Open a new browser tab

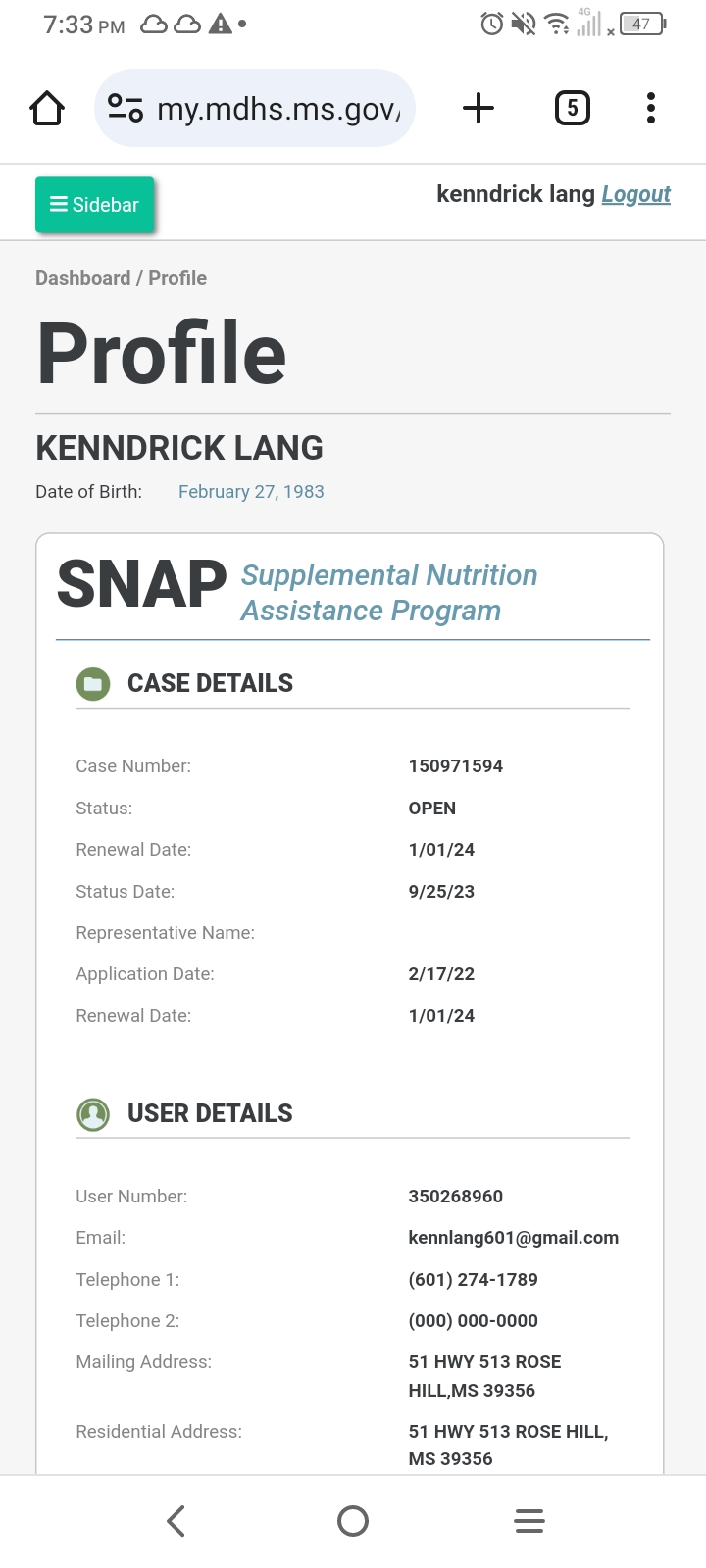pos(478,108)
